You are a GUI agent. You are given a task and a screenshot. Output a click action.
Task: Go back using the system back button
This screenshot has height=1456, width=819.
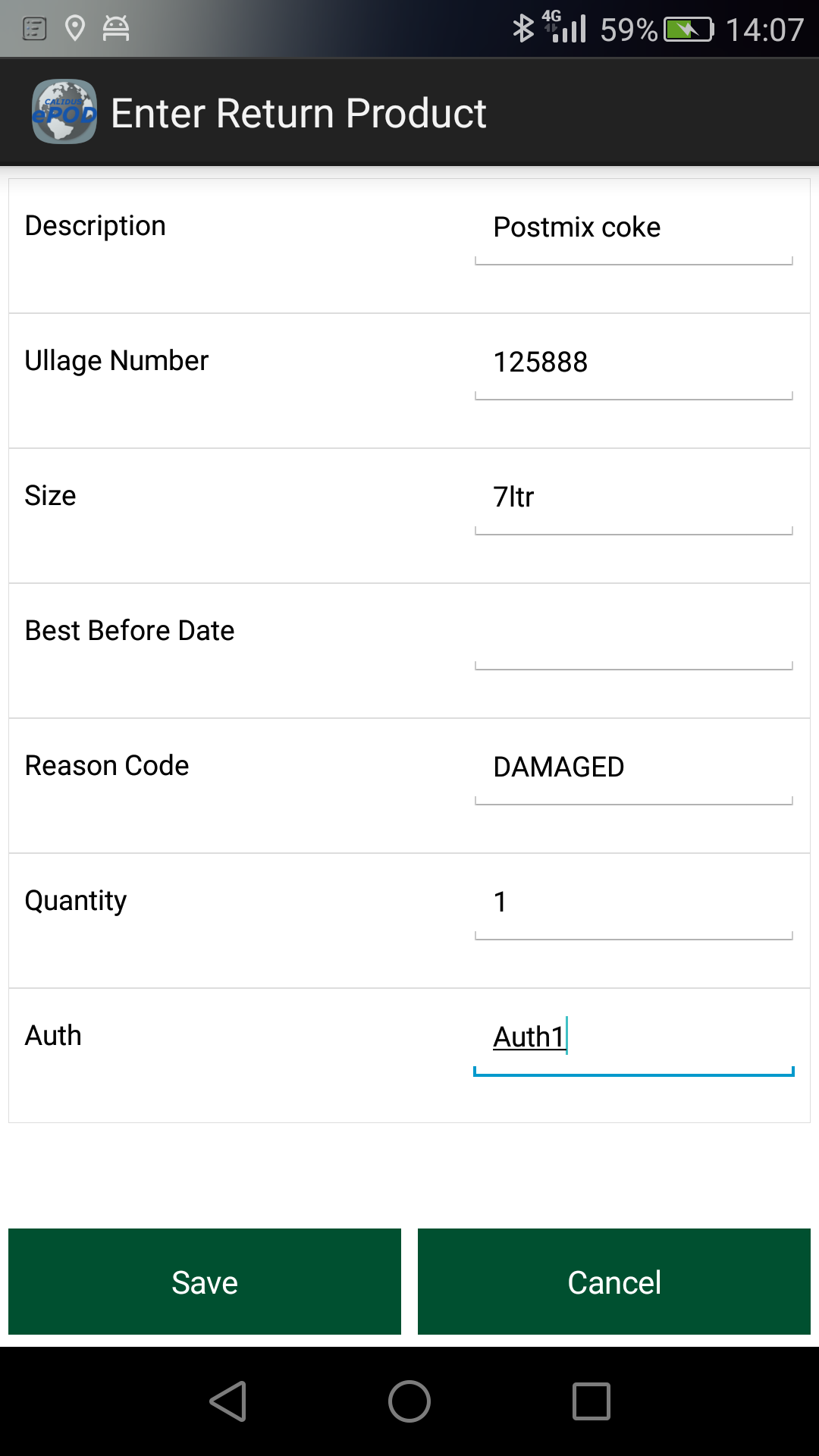click(x=228, y=1401)
